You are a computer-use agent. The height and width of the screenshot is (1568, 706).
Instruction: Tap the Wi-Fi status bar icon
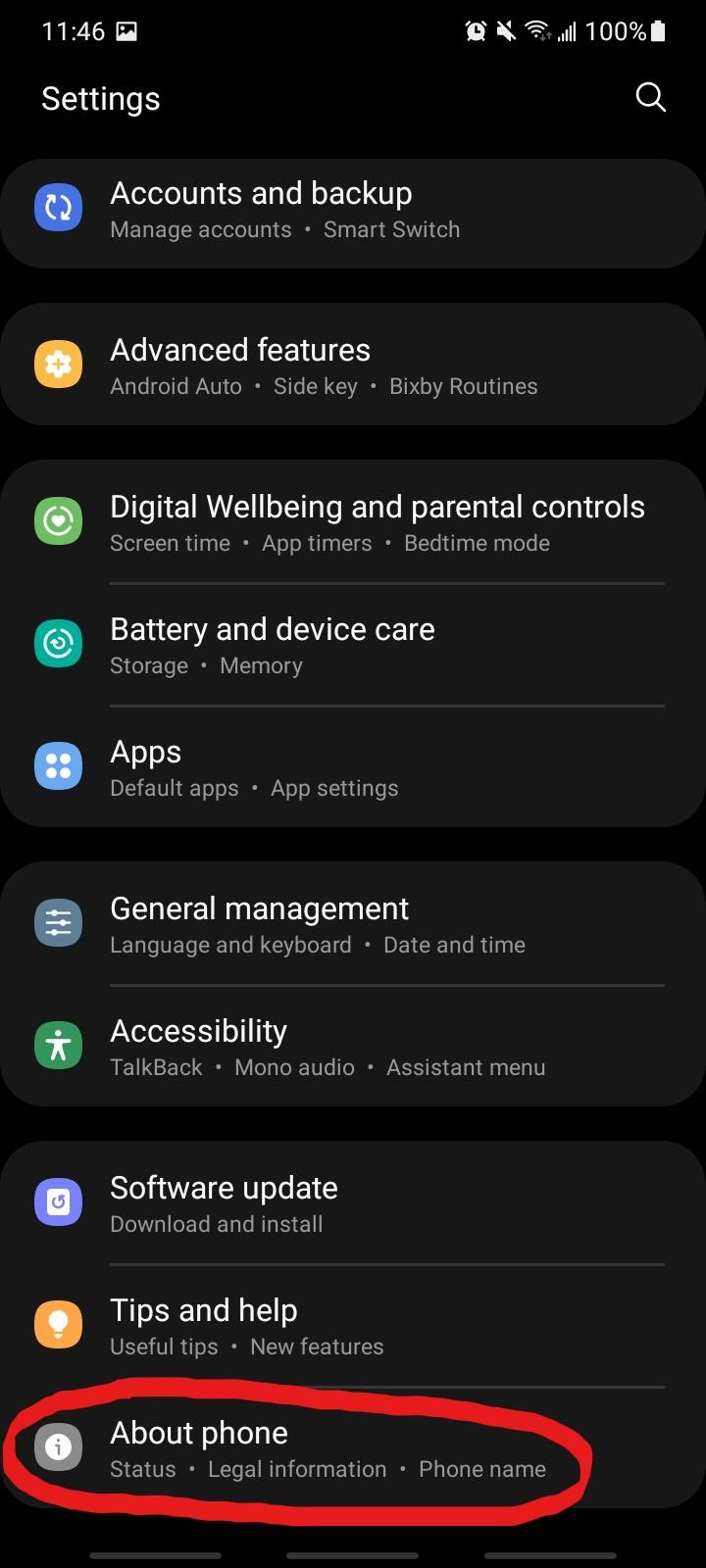(537, 30)
